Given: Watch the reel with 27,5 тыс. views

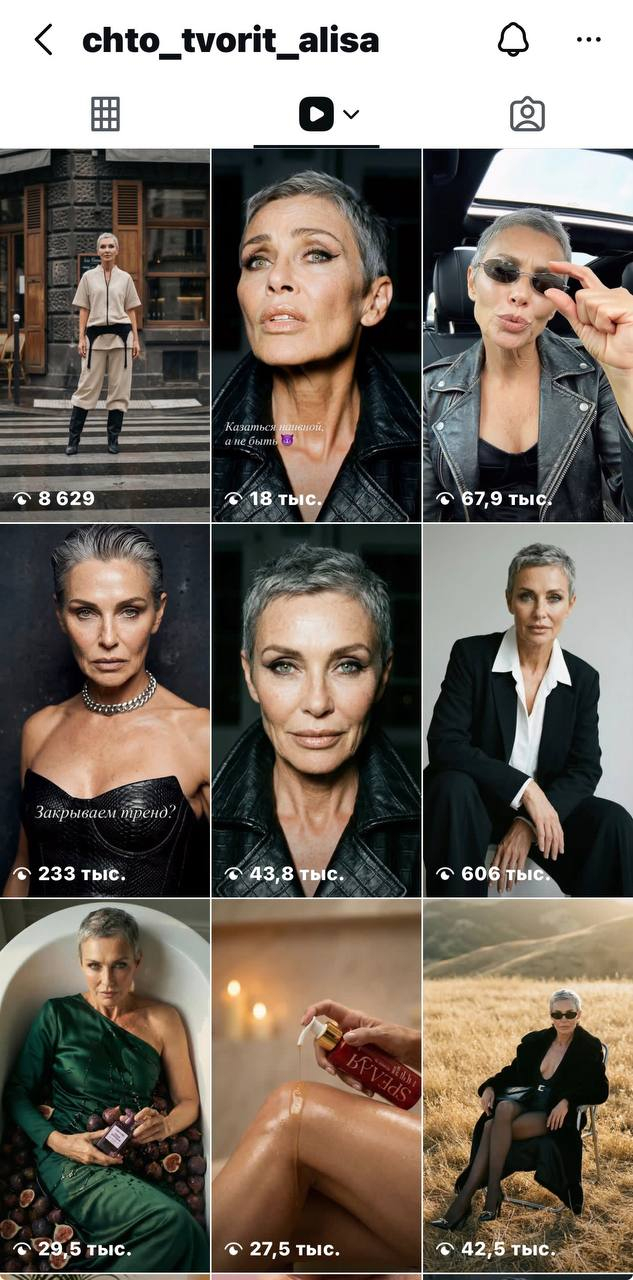Looking at the screenshot, I should 316,1085.
